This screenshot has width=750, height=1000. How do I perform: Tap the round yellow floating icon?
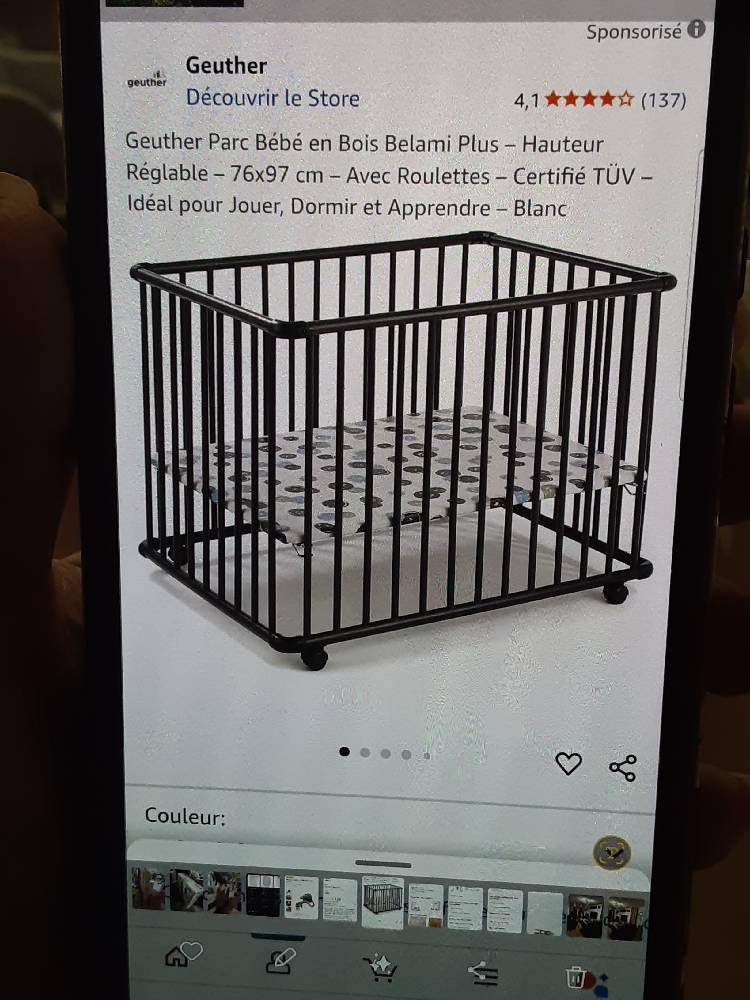click(611, 852)
